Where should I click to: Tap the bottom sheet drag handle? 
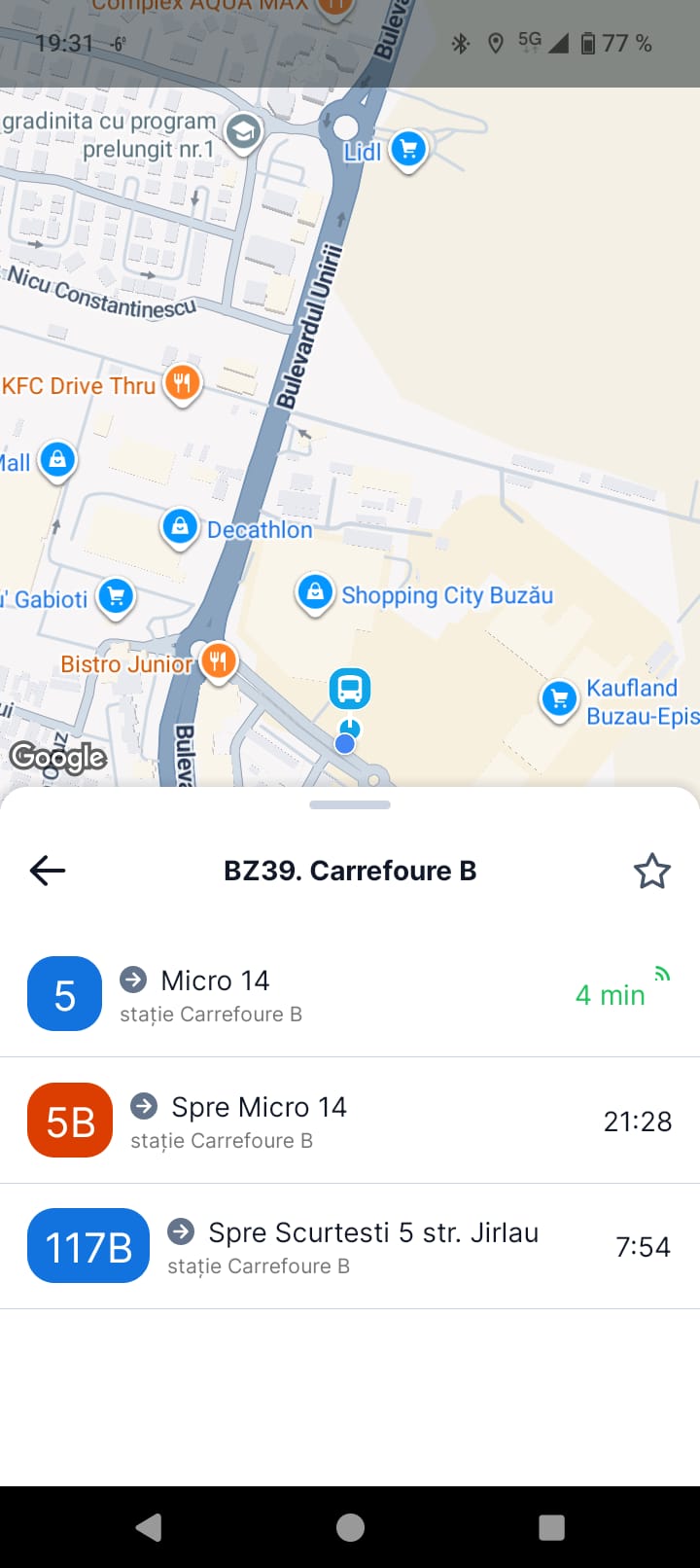(x=350, y=804)
